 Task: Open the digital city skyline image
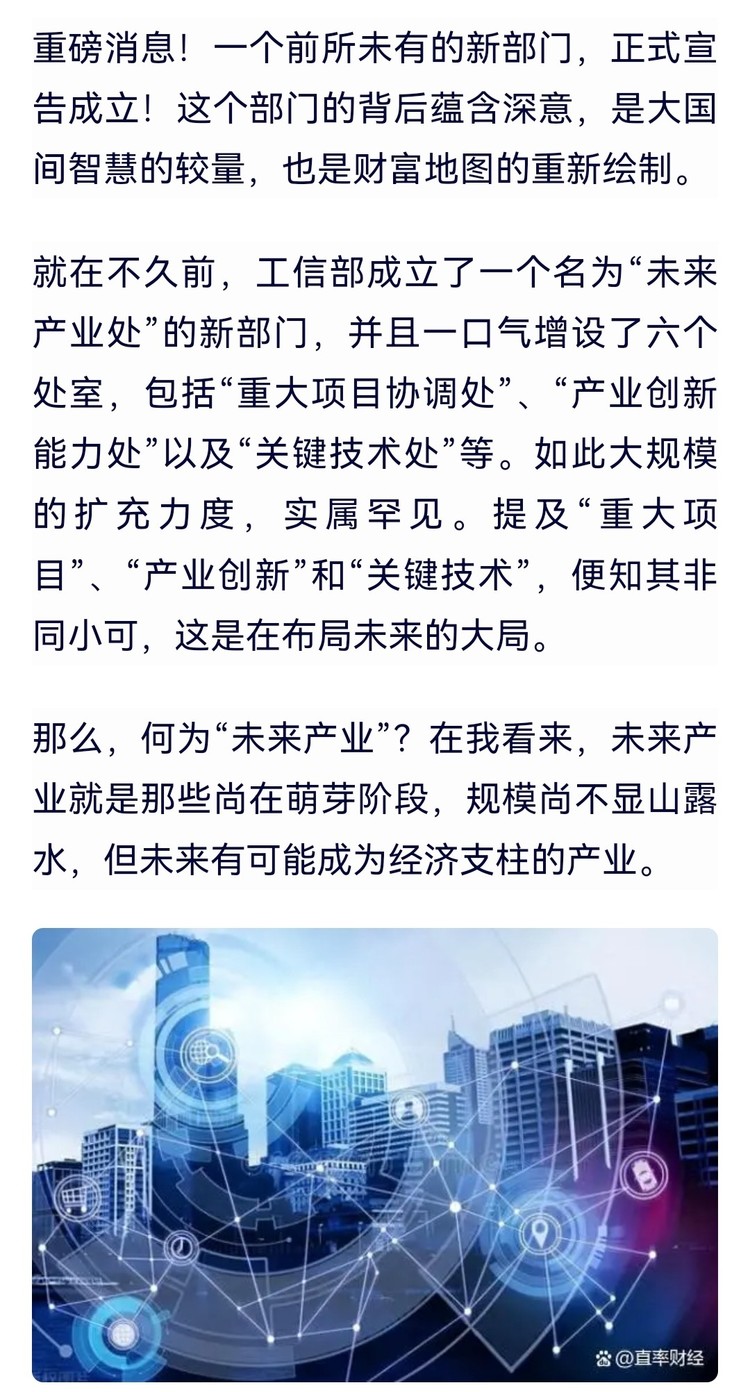[x=375, y=1153]
